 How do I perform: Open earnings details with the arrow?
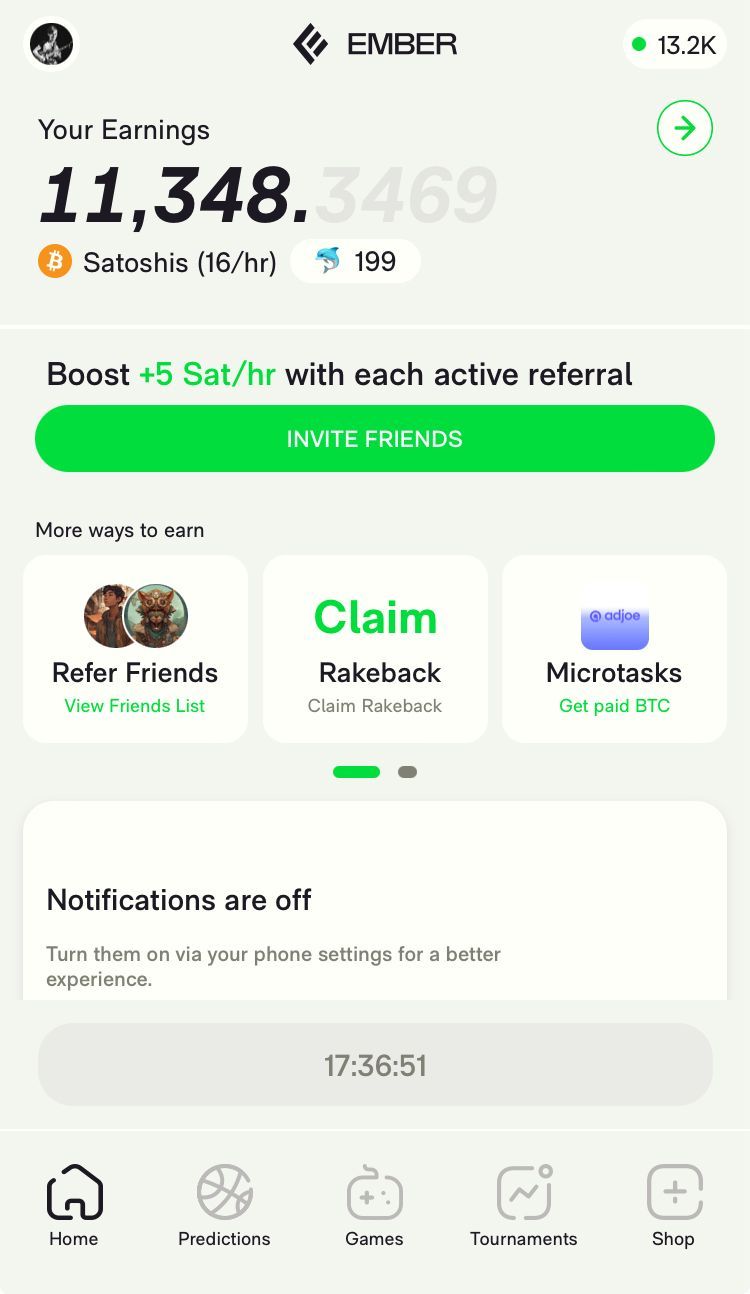click(x=685, y=128)
